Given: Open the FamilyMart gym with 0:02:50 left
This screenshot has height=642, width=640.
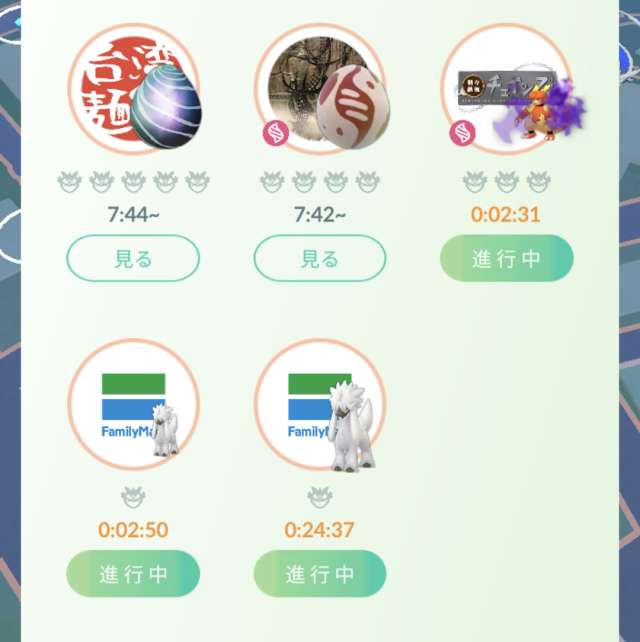Looking at the screenshot, I should 133,405.
